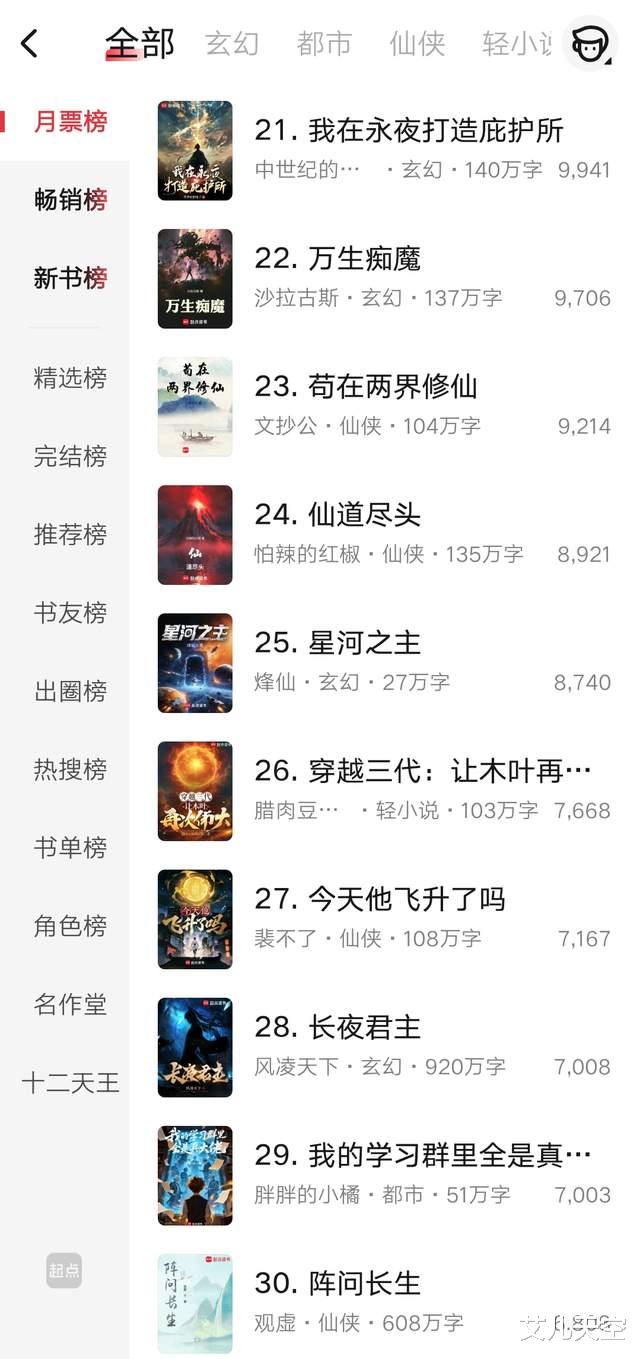640x1359 pixels.
Task: Show the 书友榜 ranking
Action: click(70, 613)
